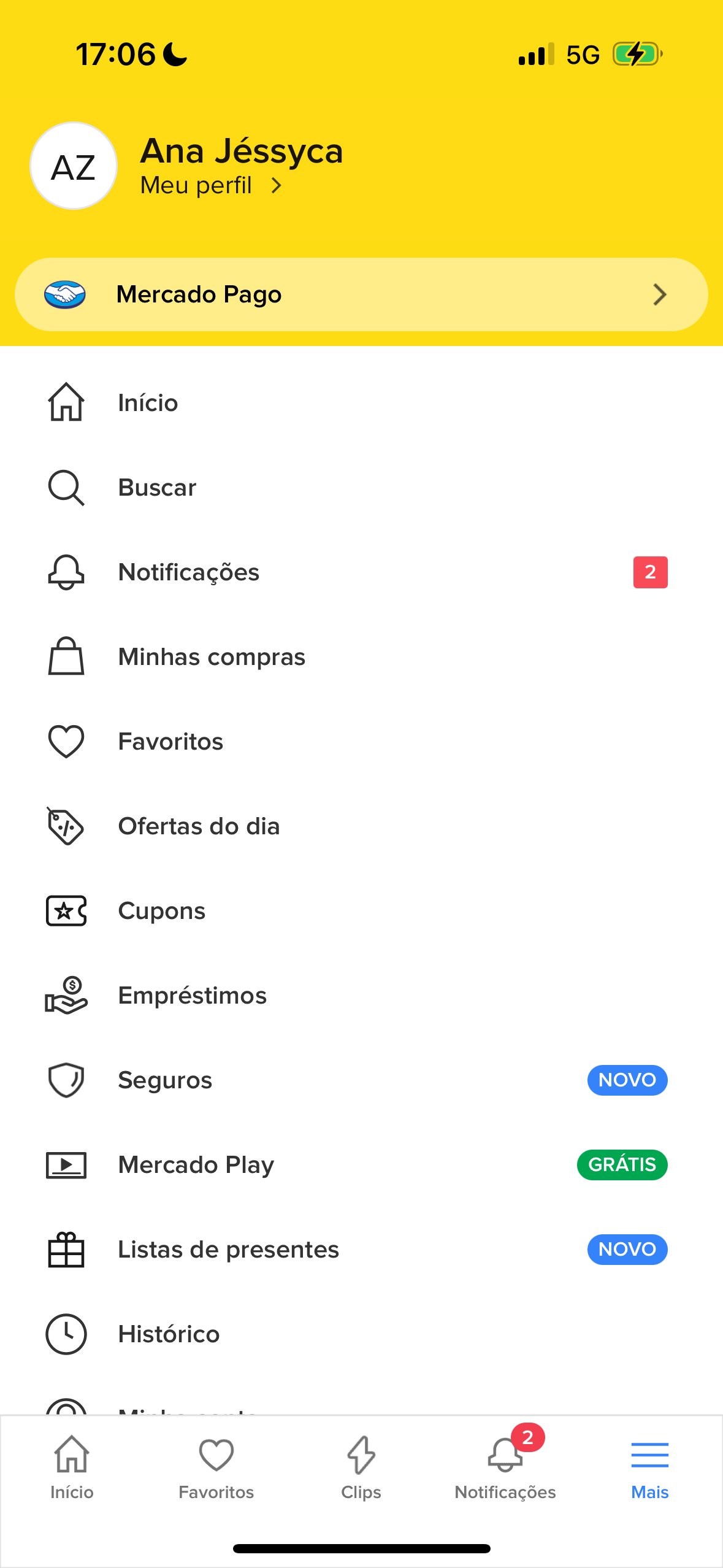This screenshot has height=1568, width=723.
Task: View Minhas compras
Action: (361, 657)
